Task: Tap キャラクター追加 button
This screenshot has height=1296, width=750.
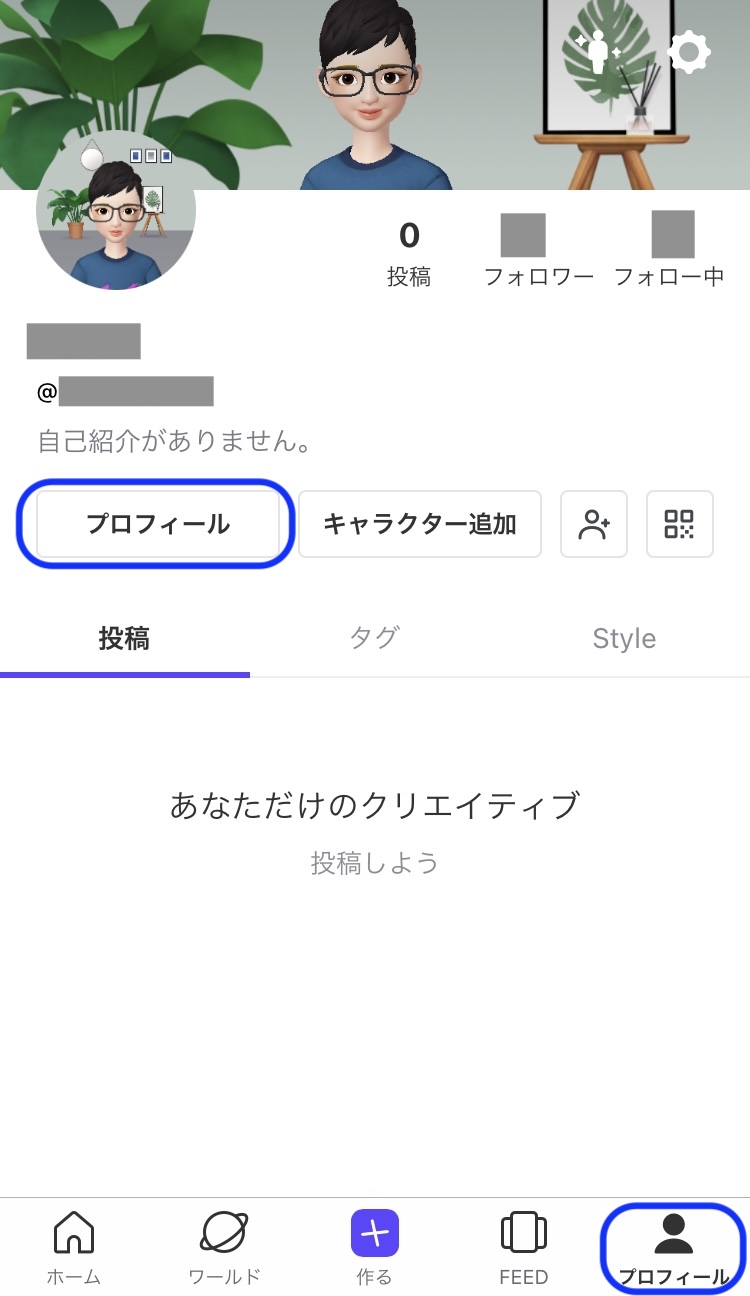Action: pos(420,524)
